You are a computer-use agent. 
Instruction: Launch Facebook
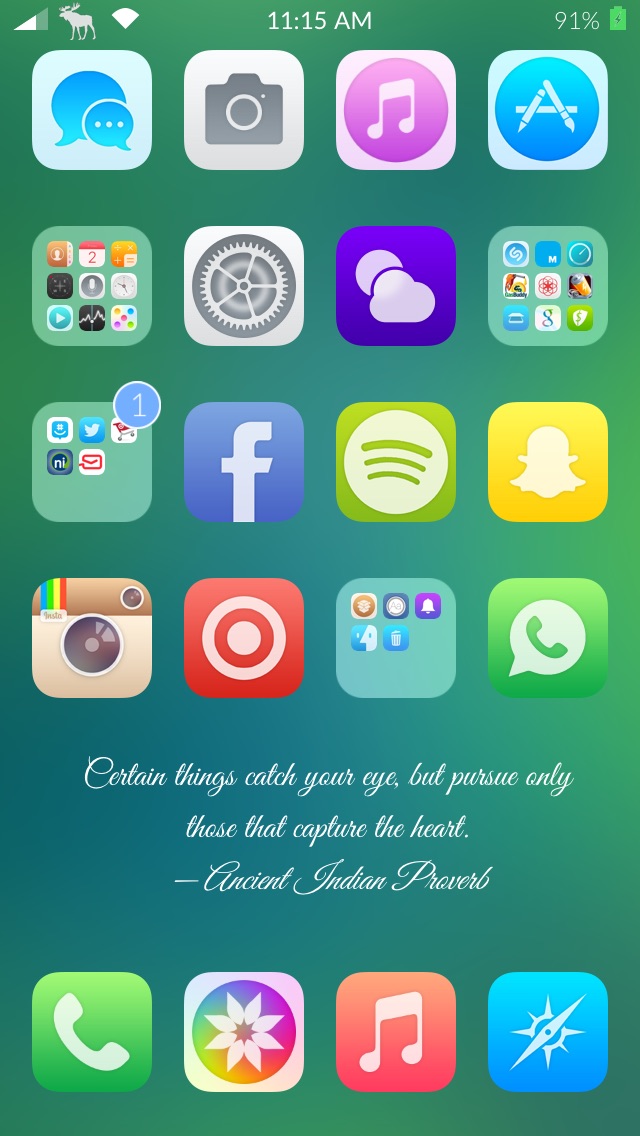pos(244,462)
